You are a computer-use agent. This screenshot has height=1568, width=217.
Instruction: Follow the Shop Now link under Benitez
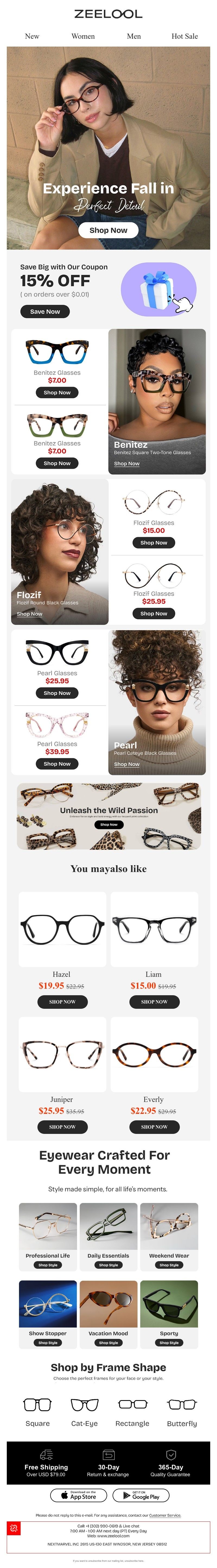pos(127,464)
